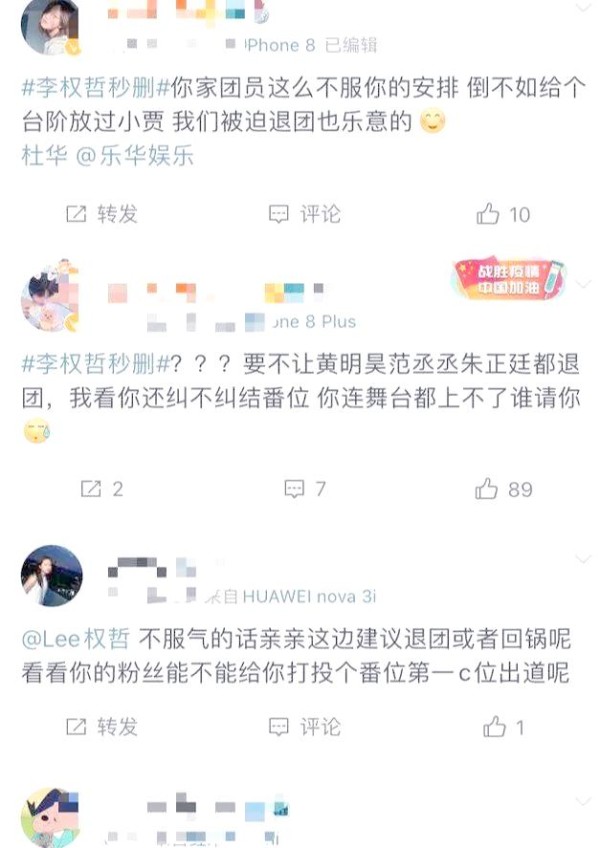This screenshot has width=600, height=848.
Task: Open the @乐华娱乐 mention link
Action: click(x=126, y=155)
